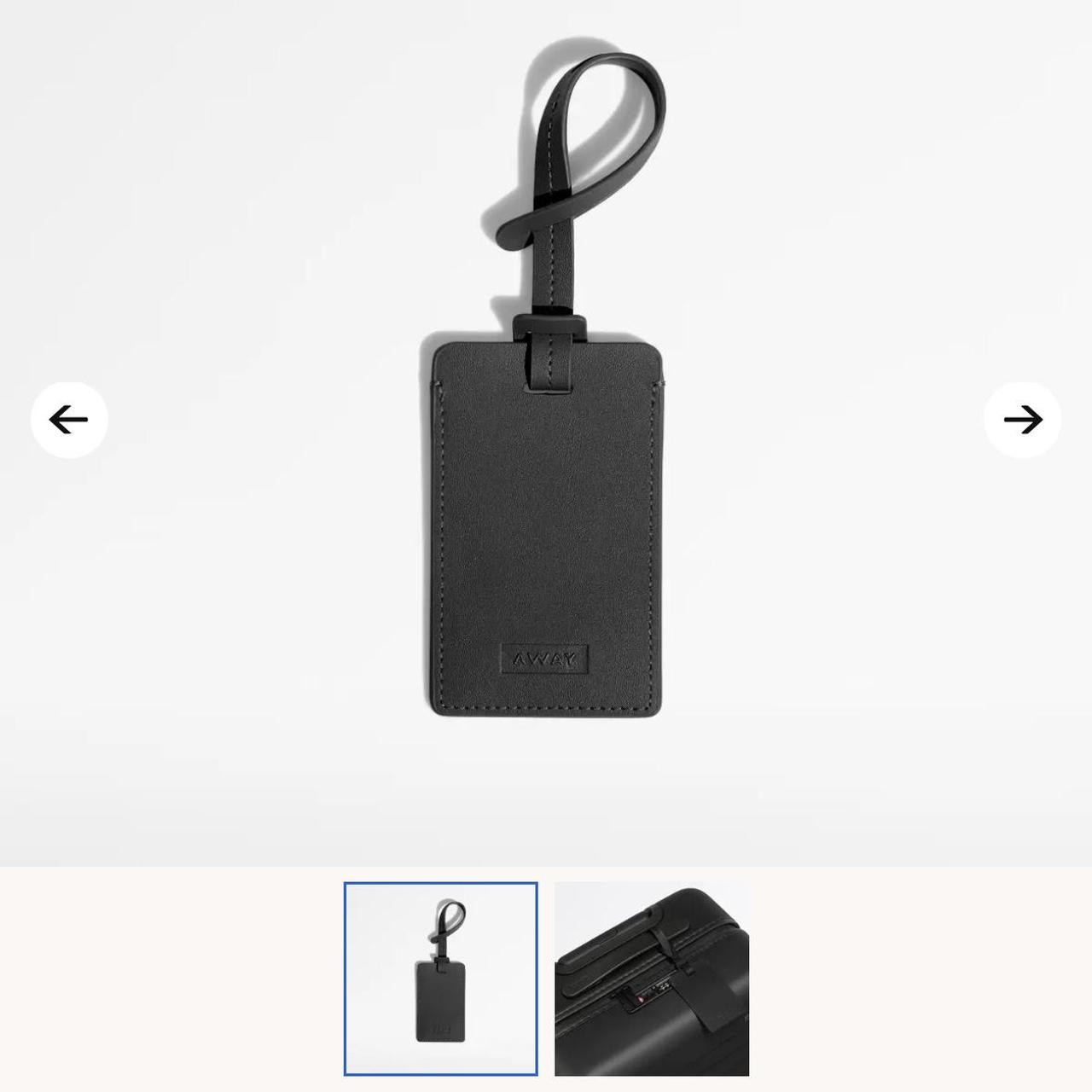Go to the previous product image
1092x1092 pixels.
pos(69,420)
